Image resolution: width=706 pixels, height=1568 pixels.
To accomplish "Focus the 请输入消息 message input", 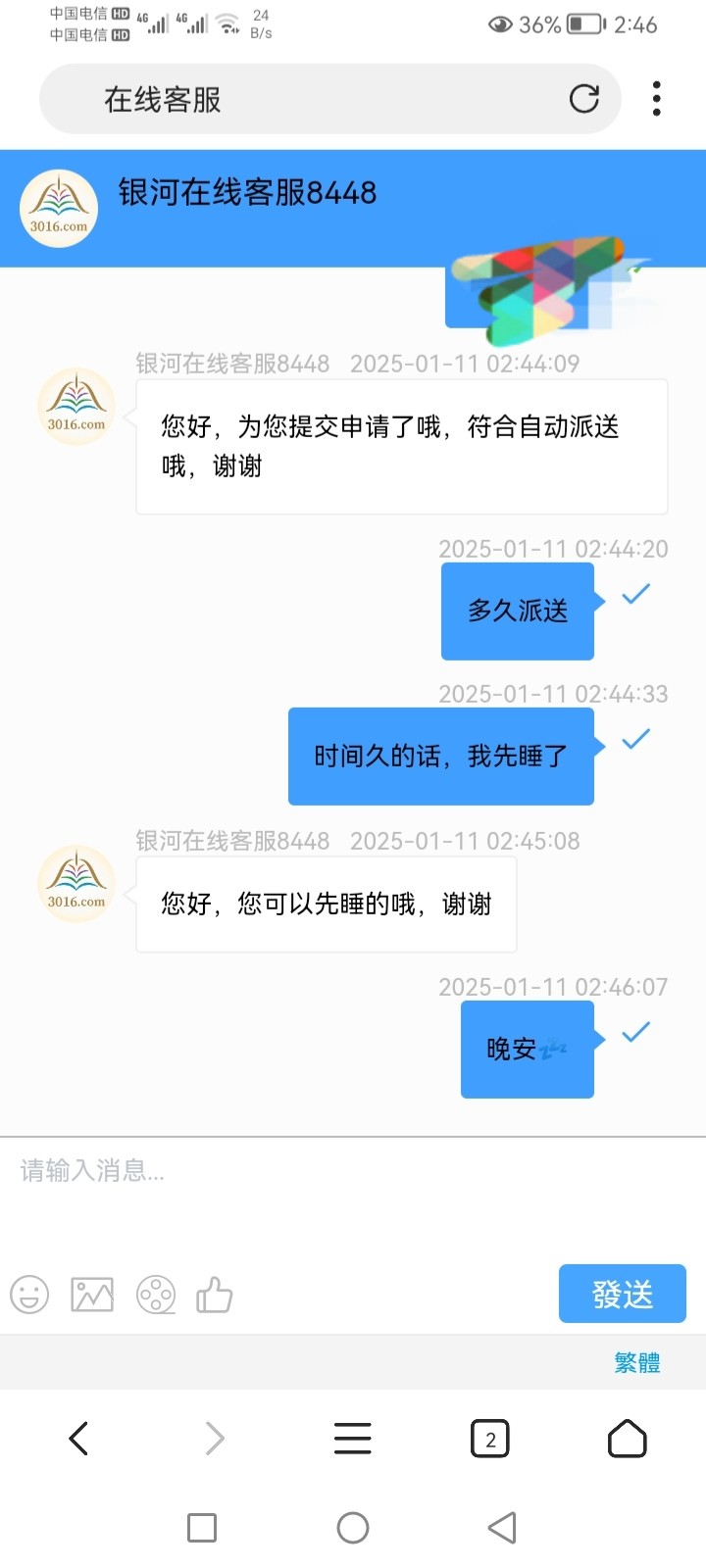I will pyautogui.click(x=353, y=1196).
